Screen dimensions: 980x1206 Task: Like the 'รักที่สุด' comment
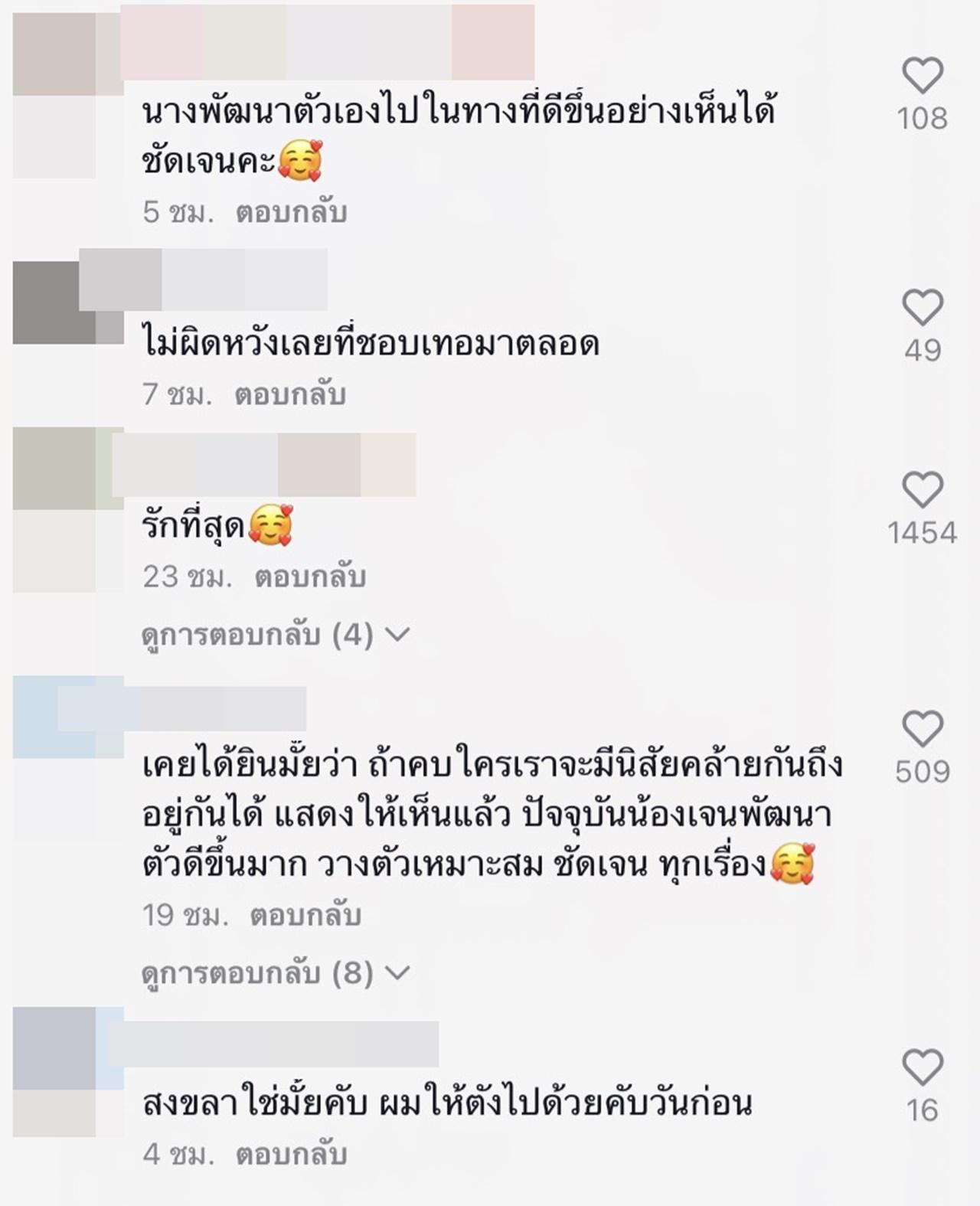(x=923, y=490)
